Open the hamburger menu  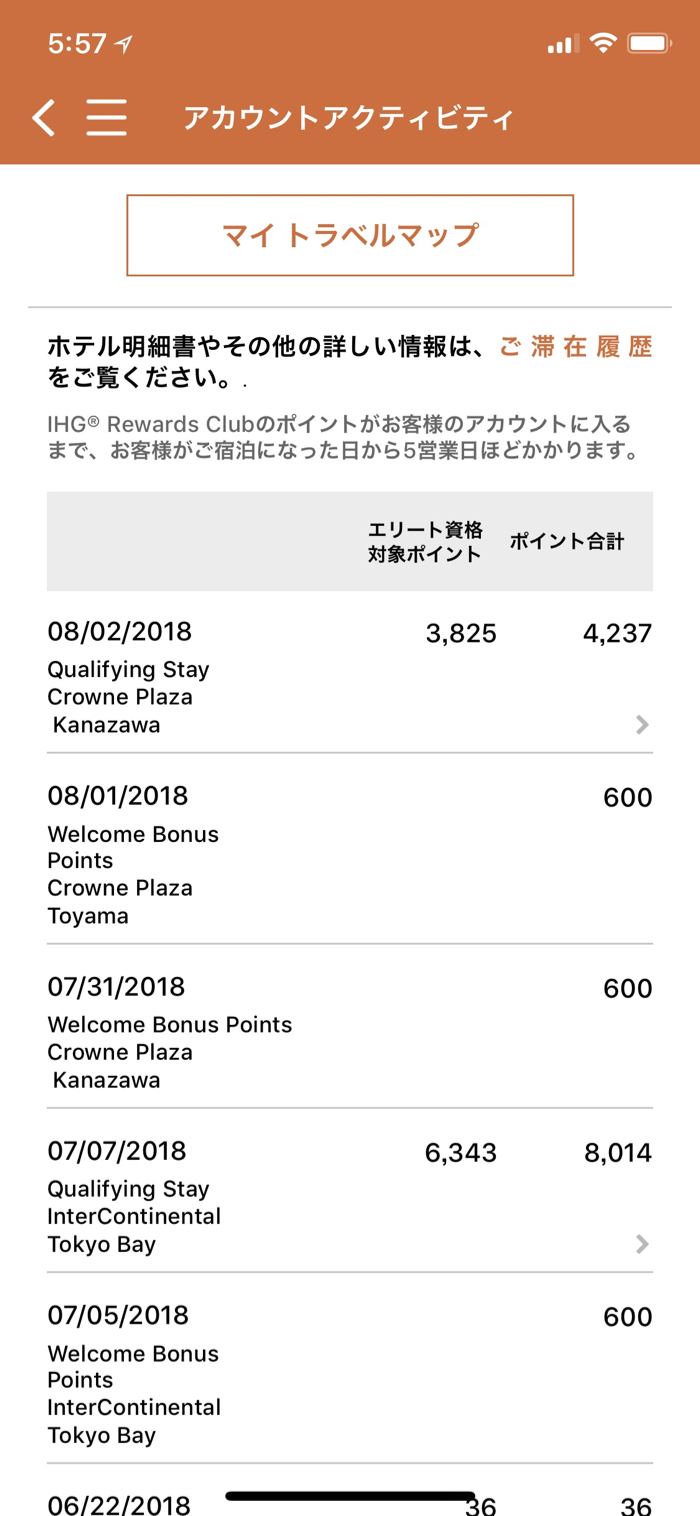[106, 118]
